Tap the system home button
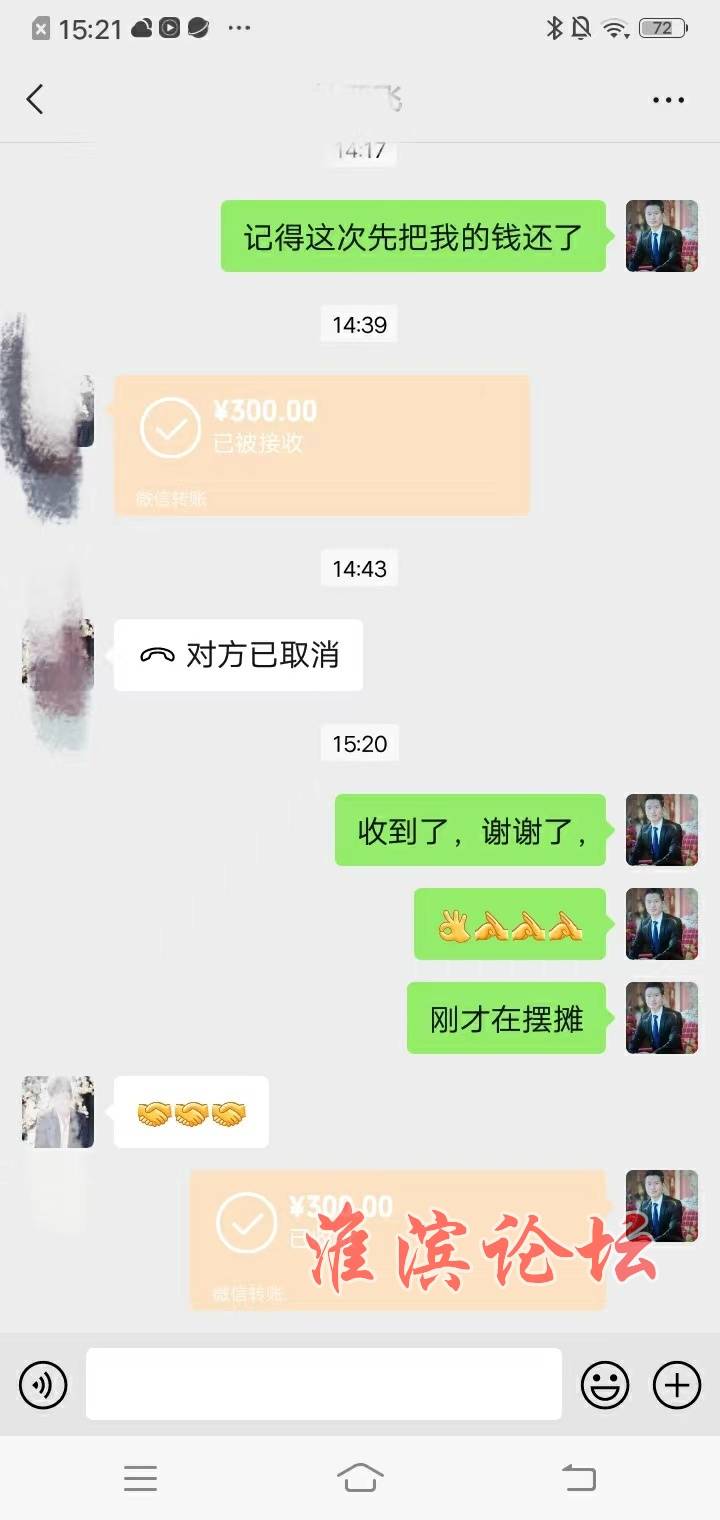720x1520 pixels. pyautogui.click(x=360, y=1477)
